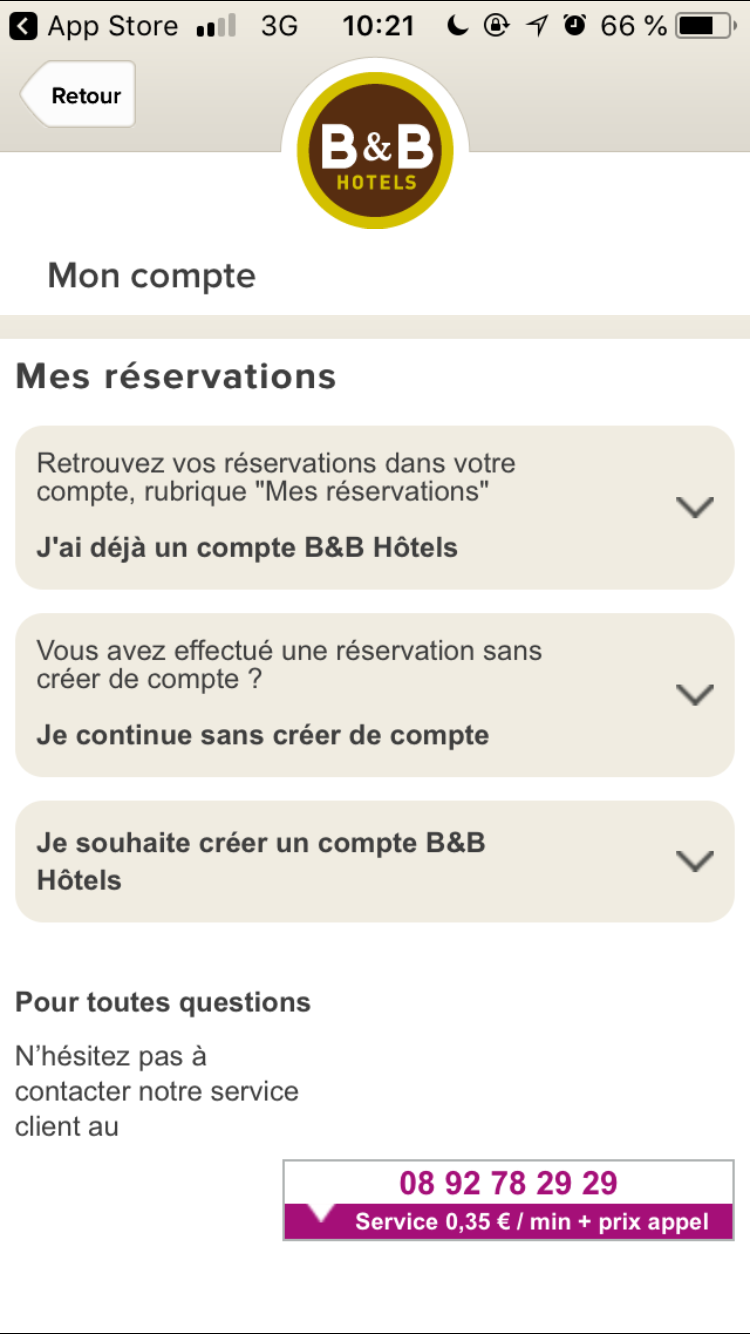The width and height of the screenshot is (750, 1334).
Task: Go back with the Retour button
Action: pyautogui.click(x=77, y=96)
